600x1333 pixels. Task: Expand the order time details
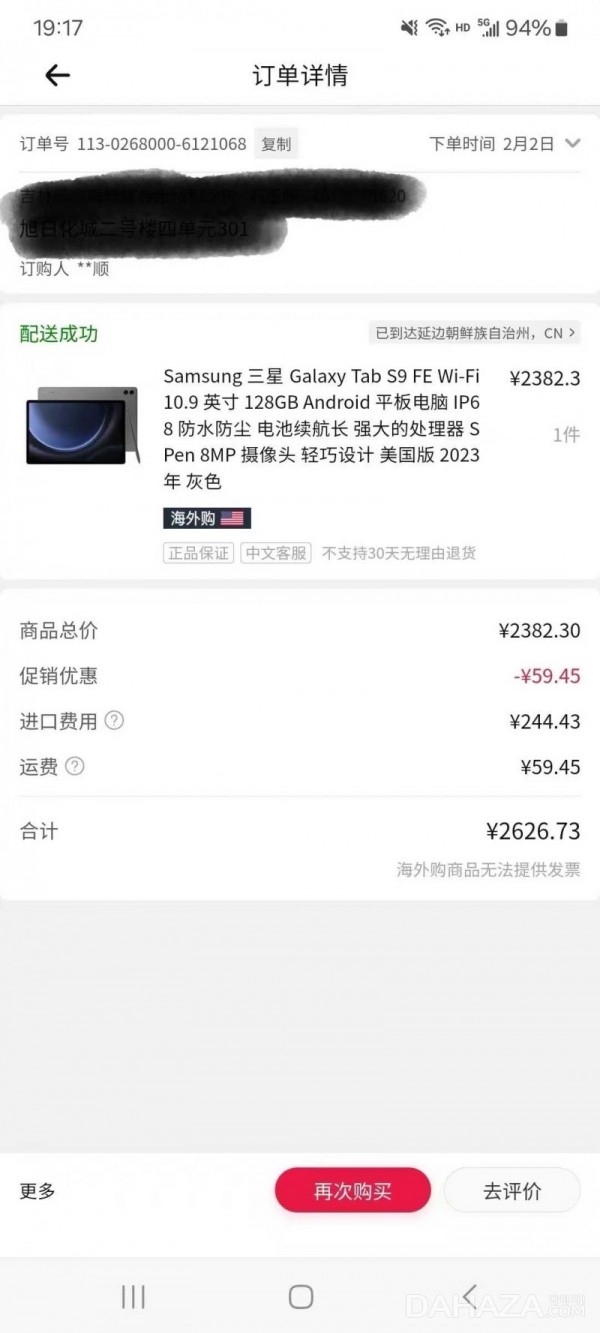[x=572, y=144]
